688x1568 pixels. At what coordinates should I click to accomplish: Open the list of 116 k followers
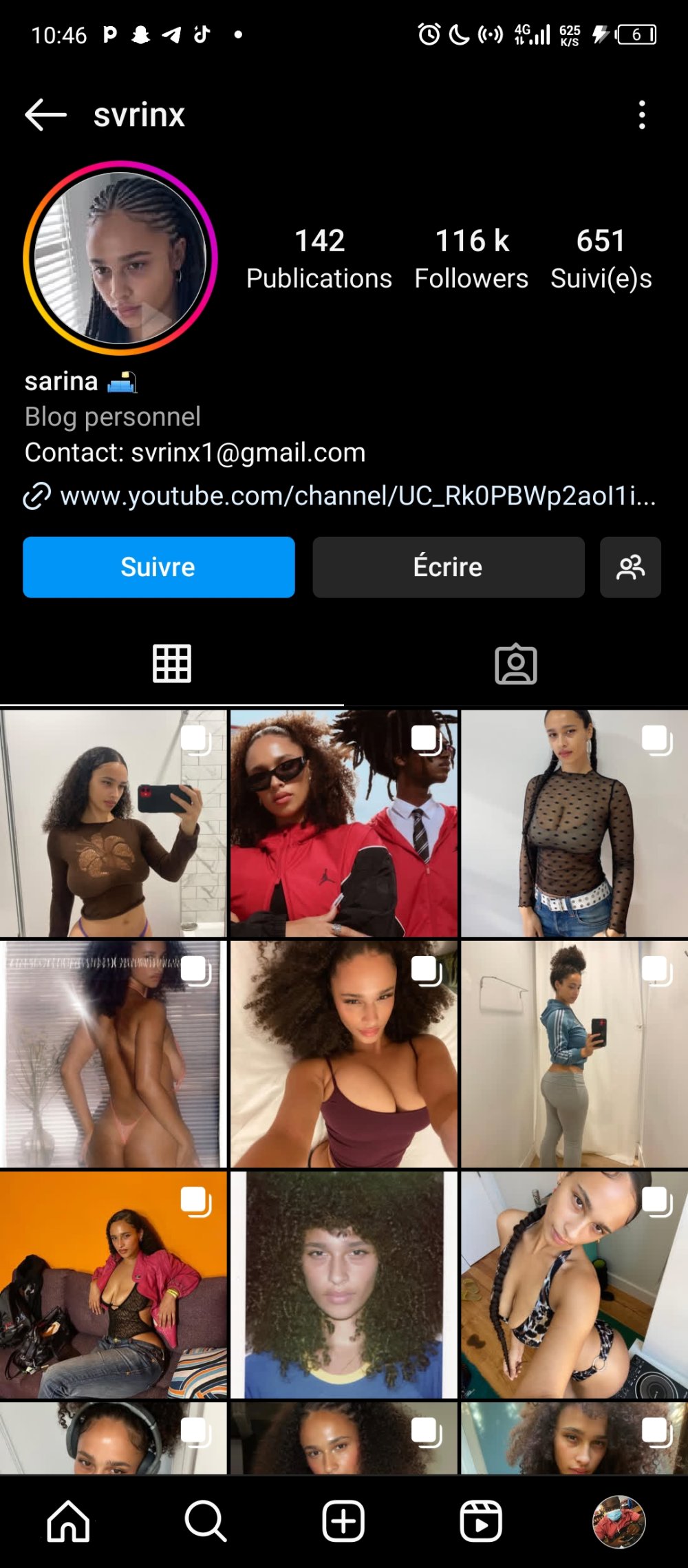471,259
